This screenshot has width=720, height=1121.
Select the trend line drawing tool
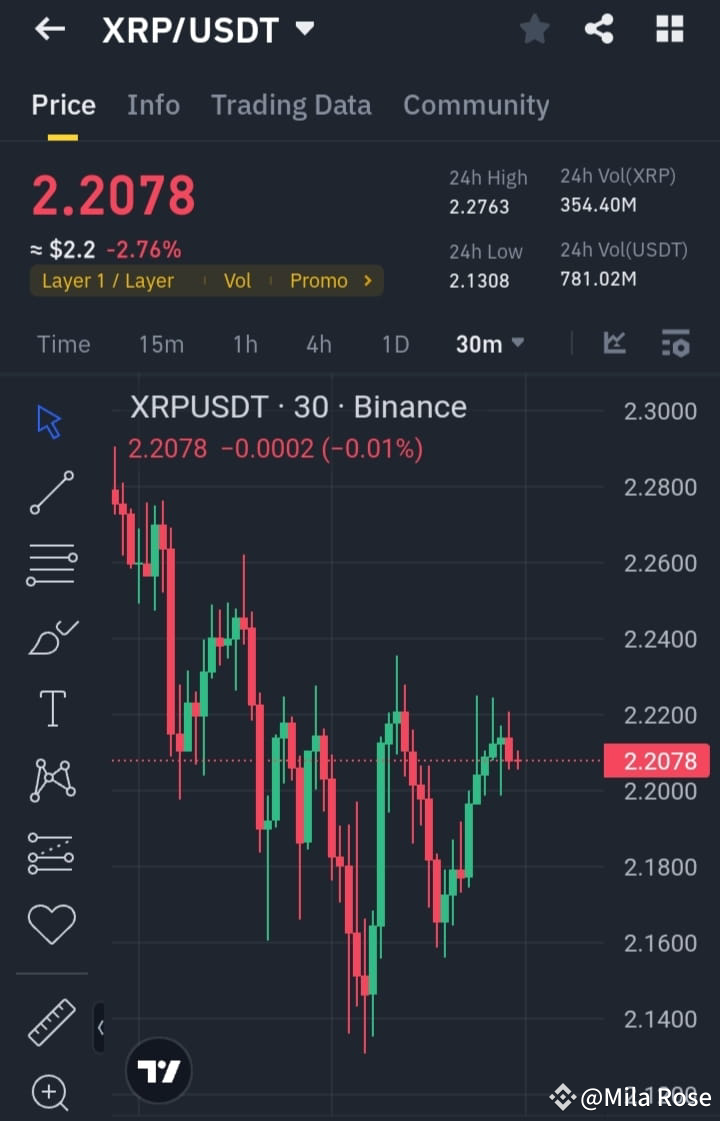pyautogui.click(x=50, y=493)
